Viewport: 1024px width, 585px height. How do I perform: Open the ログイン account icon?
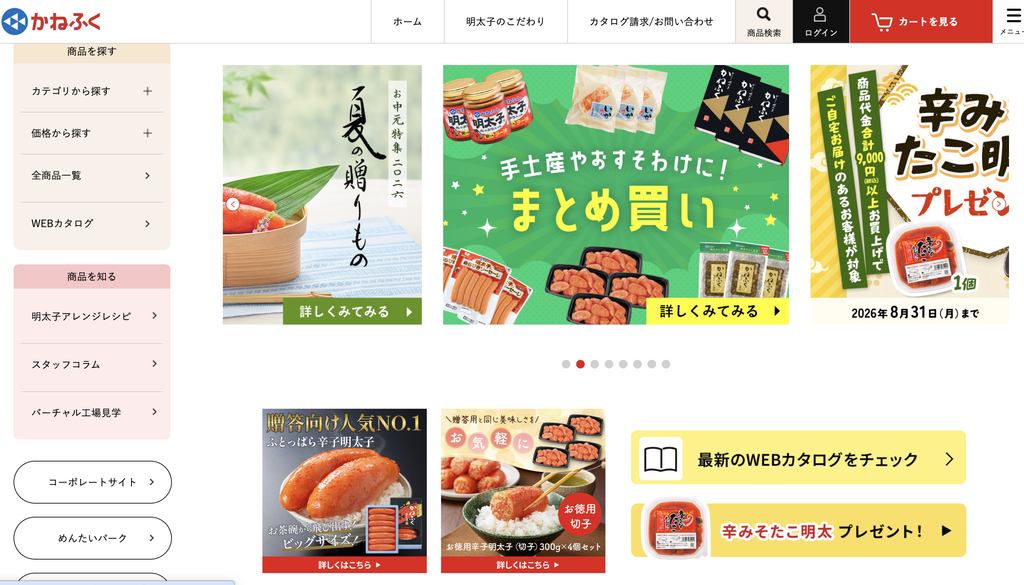821,22
